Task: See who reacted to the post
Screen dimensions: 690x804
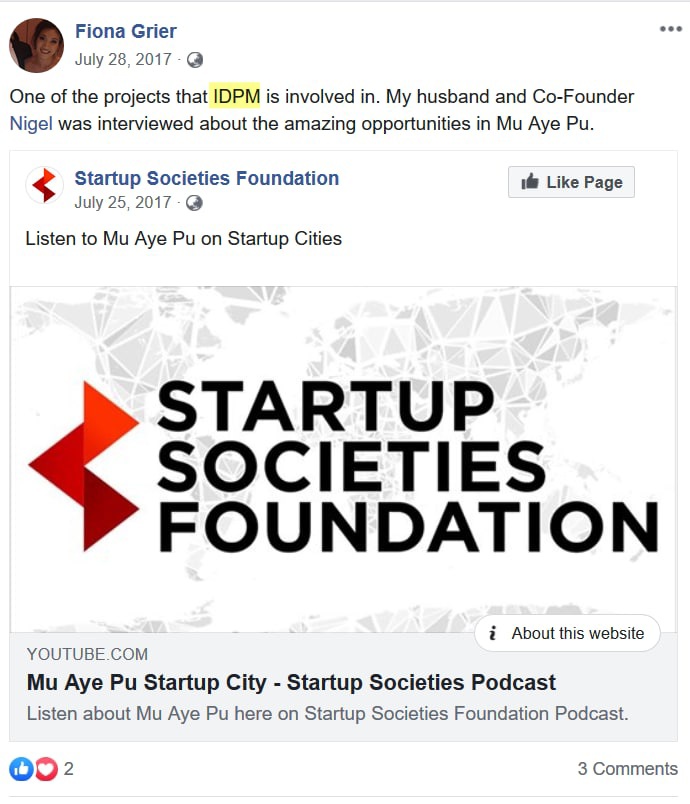Action: 42,769
